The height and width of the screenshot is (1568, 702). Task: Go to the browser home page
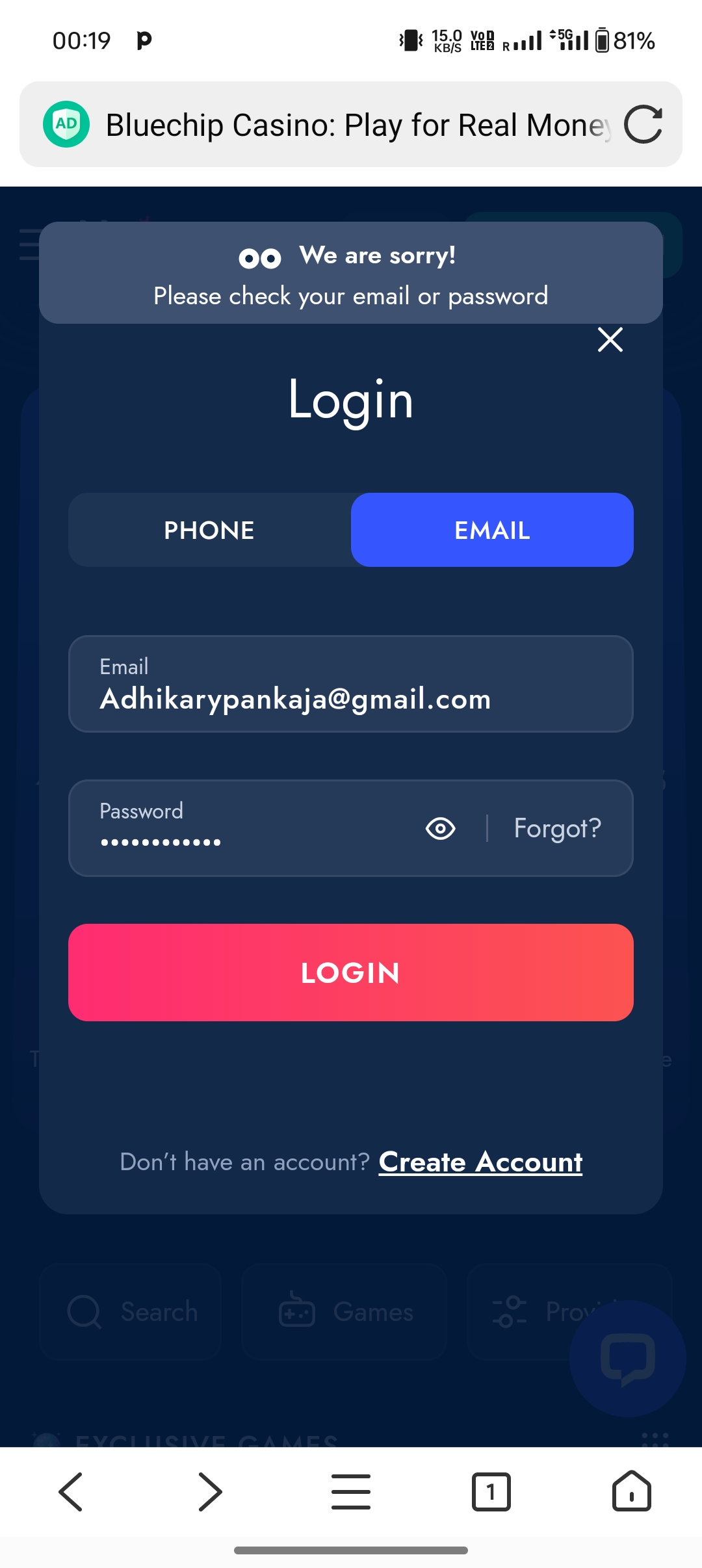(631, 1492)
